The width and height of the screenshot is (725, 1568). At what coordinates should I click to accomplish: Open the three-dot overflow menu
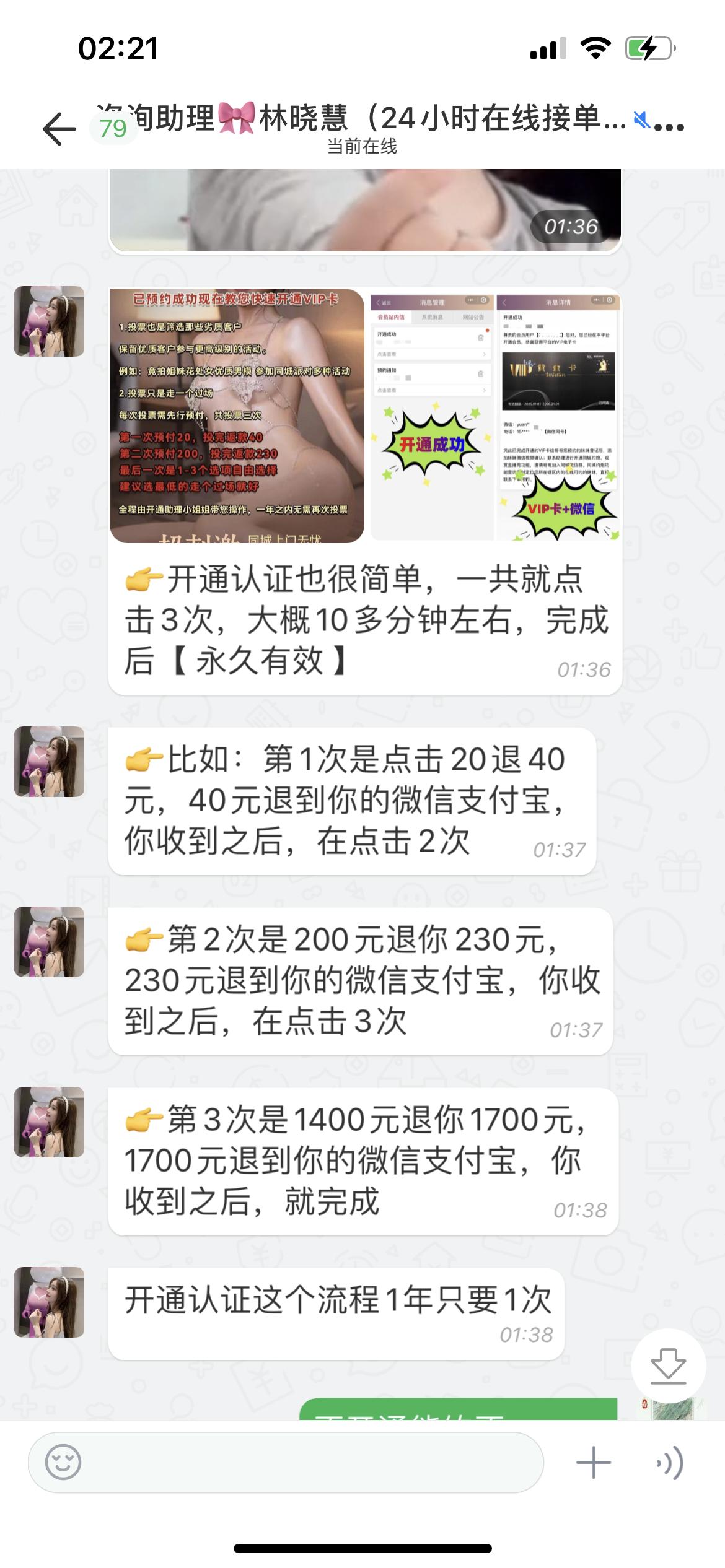pyautogui.click(x=669, y=128)
